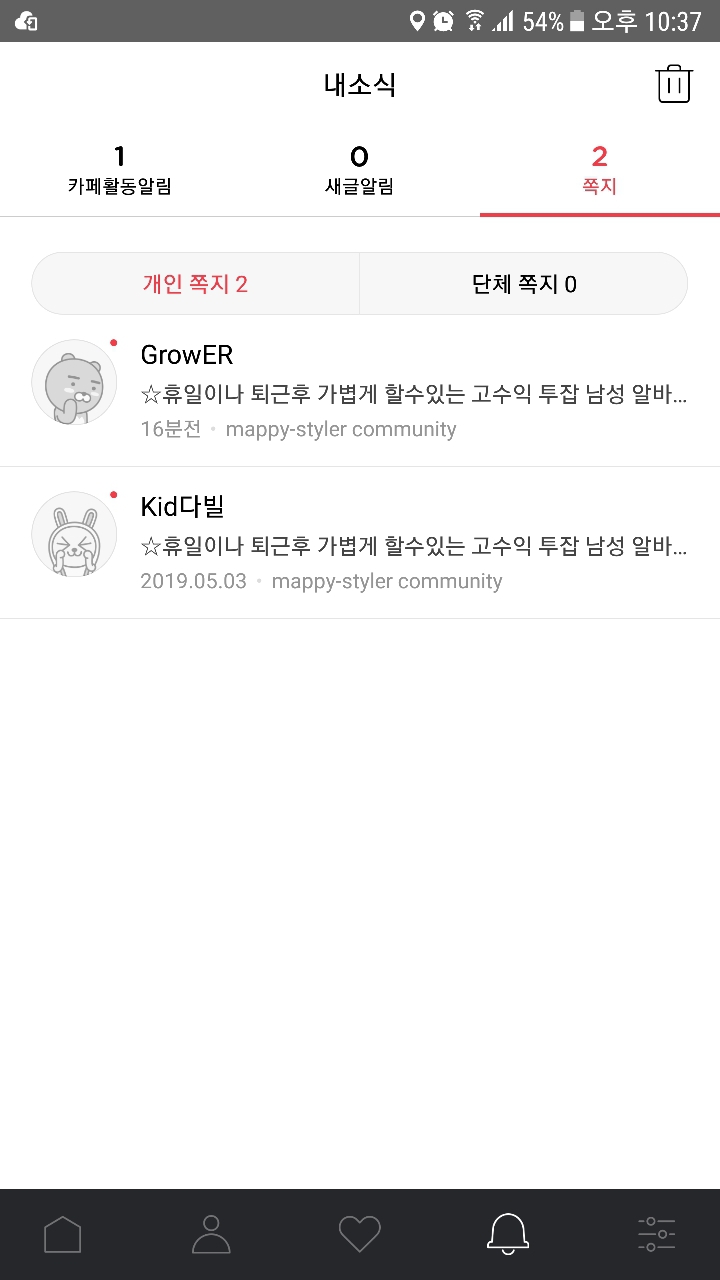Screen dimensions: 720x1280
Task: Show 개인 쪽지 messages
Action: [x=196, y=284]
